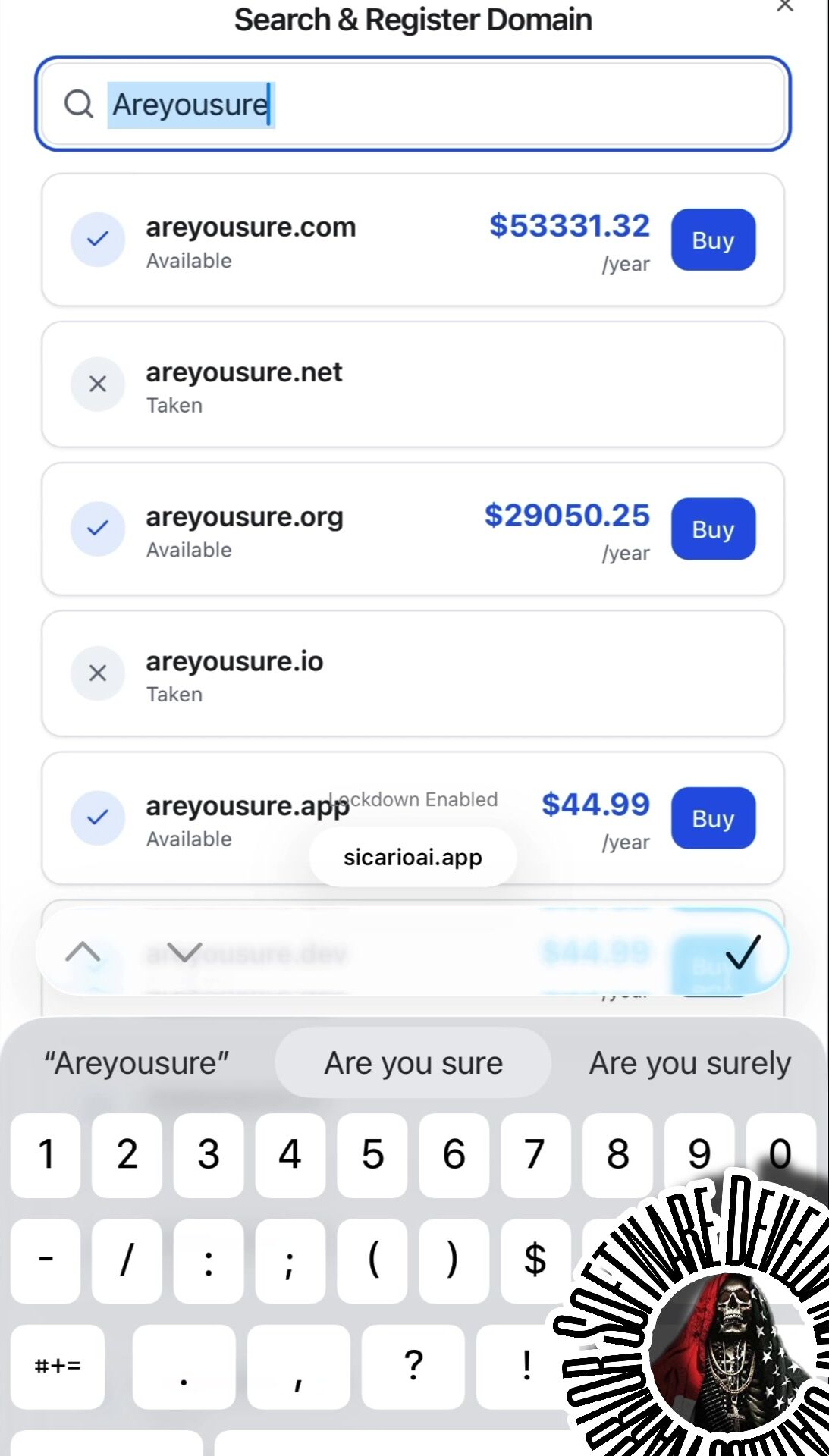Viewport: 829px width, 1456px height.
Task: Jump to previous field with up chevron
Action: [x=83, y=952]
